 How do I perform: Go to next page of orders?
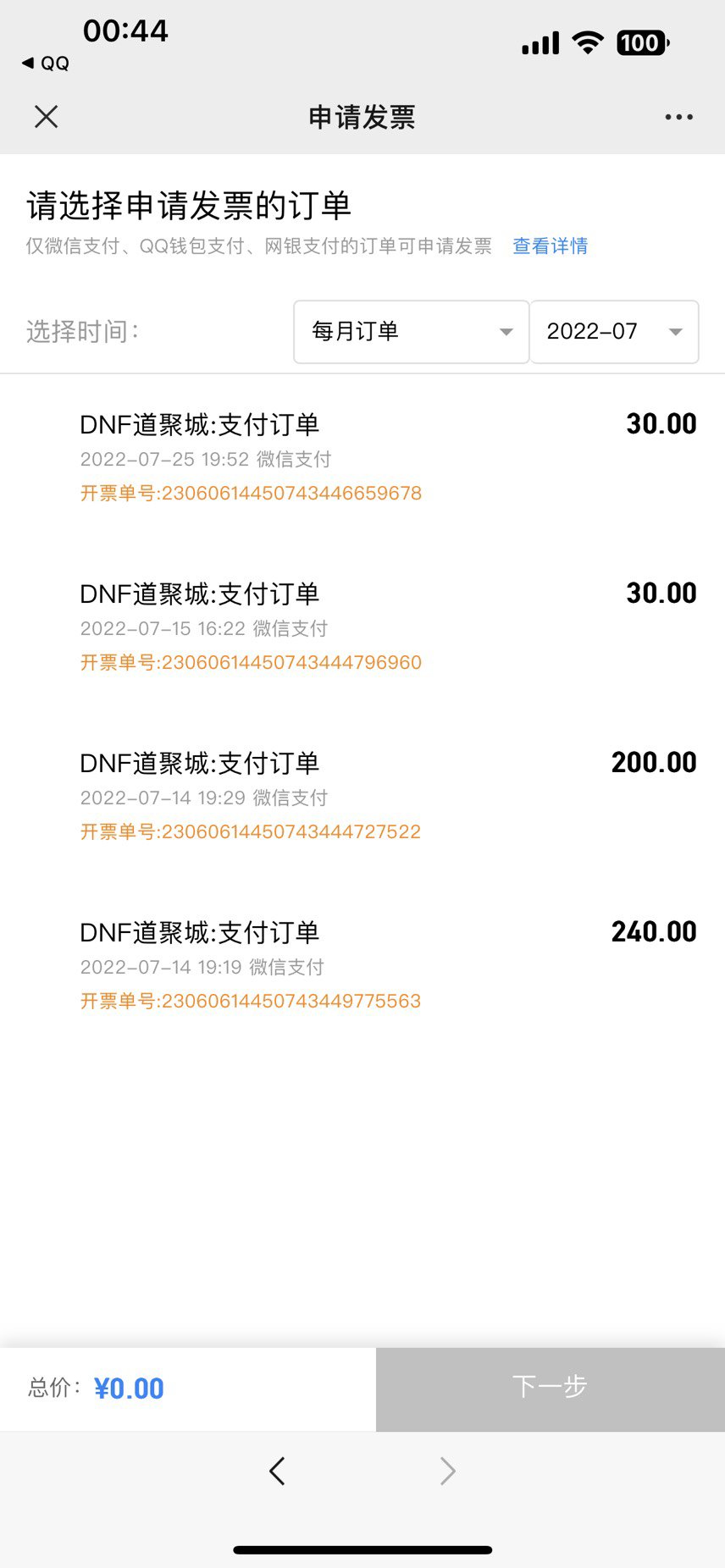point(447,1471)
